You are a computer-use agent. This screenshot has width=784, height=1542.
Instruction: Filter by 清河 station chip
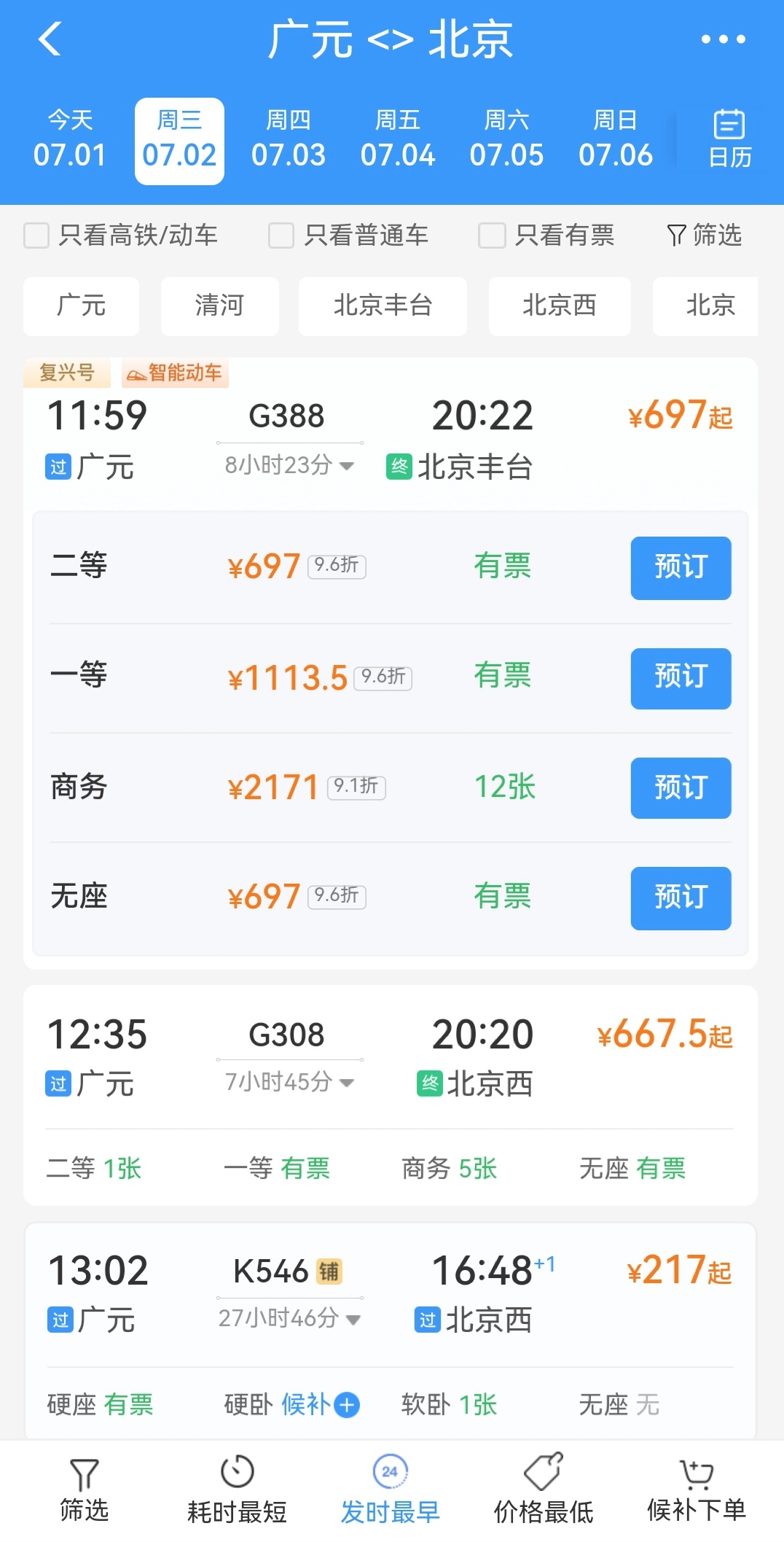219,305
